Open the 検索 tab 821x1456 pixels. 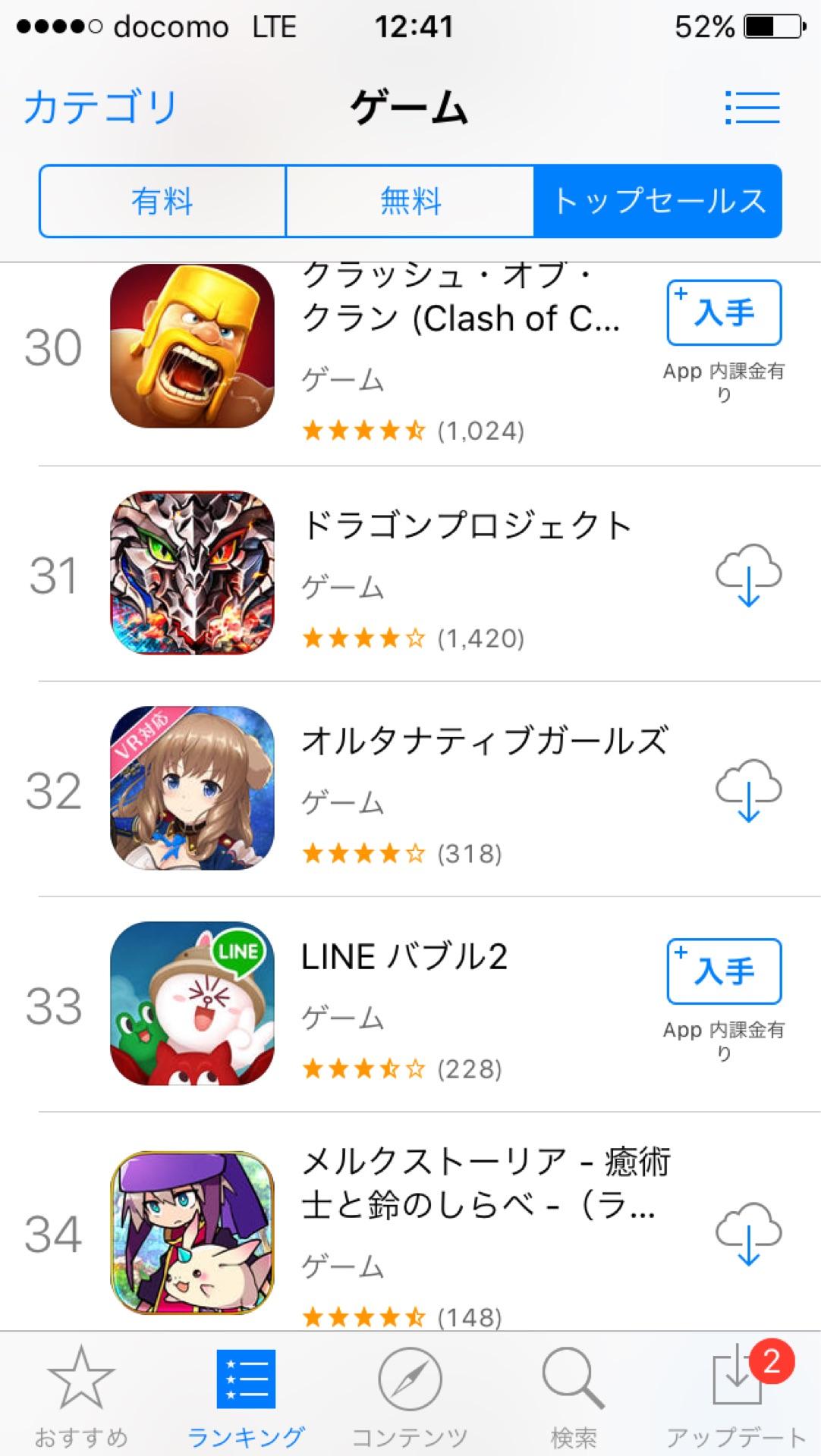(x=574, y=1397)
